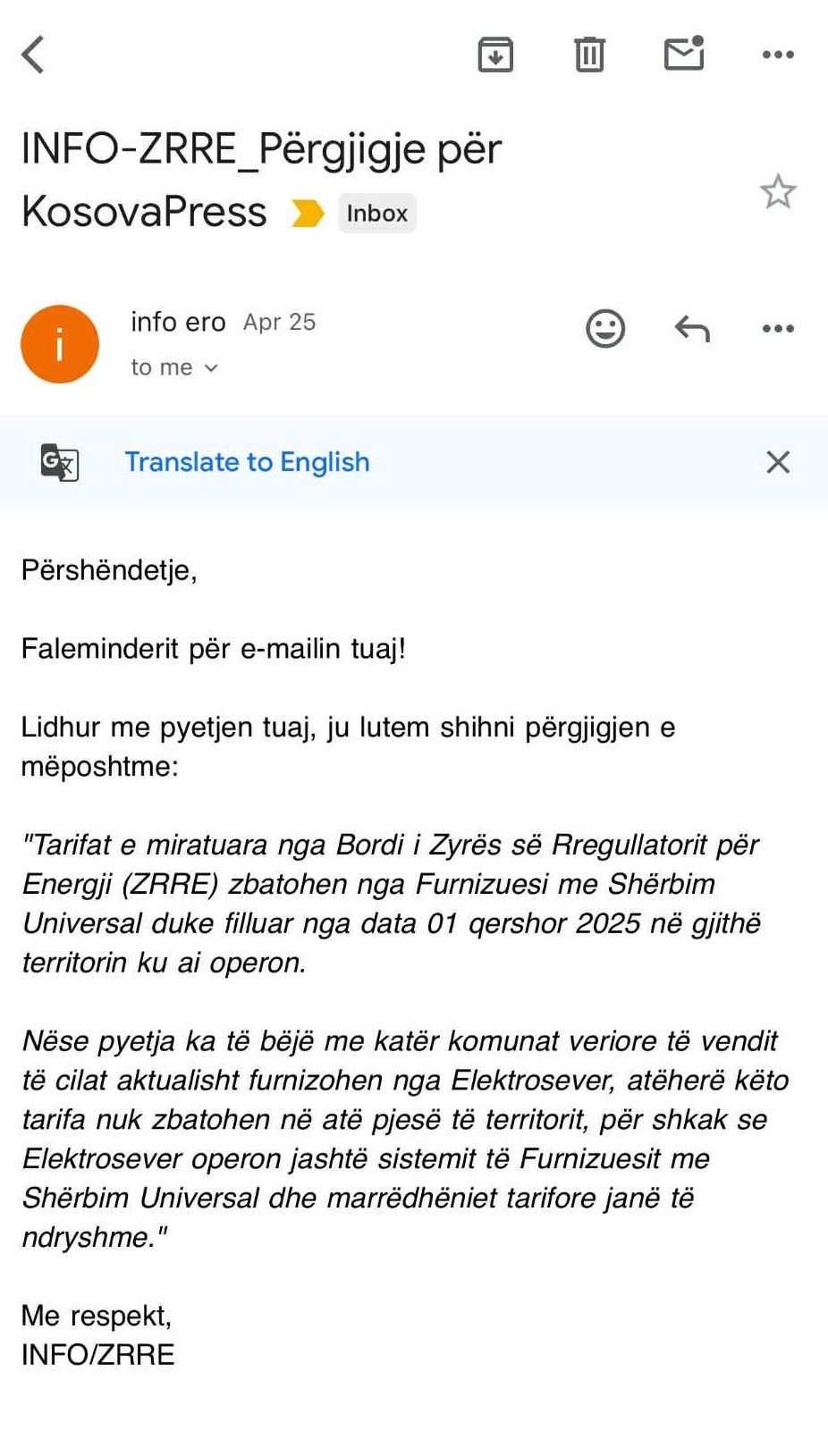Tap Translate to English
Screen dimensions: 828x1456
click(x=247, y=462)
